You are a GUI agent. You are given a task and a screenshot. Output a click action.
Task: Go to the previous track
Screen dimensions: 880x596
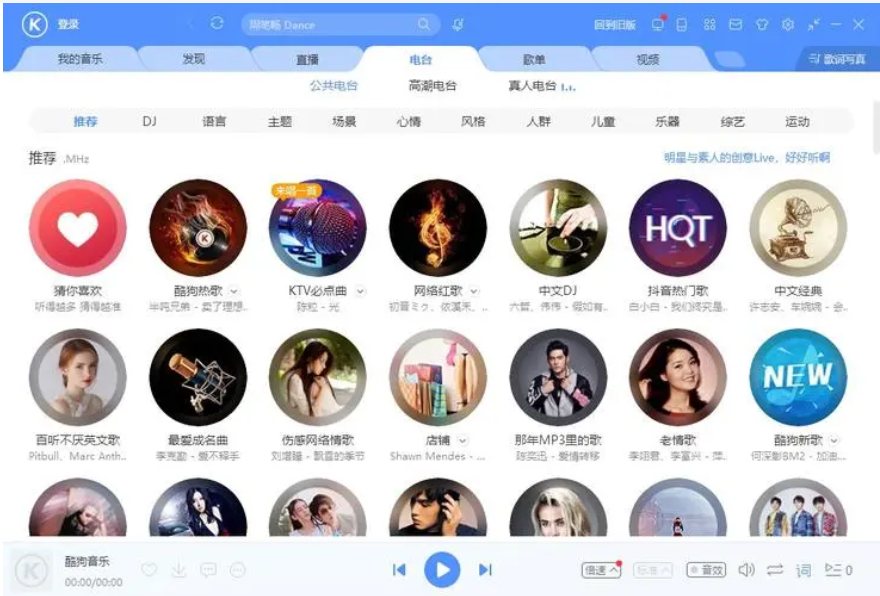coord(399,570)
